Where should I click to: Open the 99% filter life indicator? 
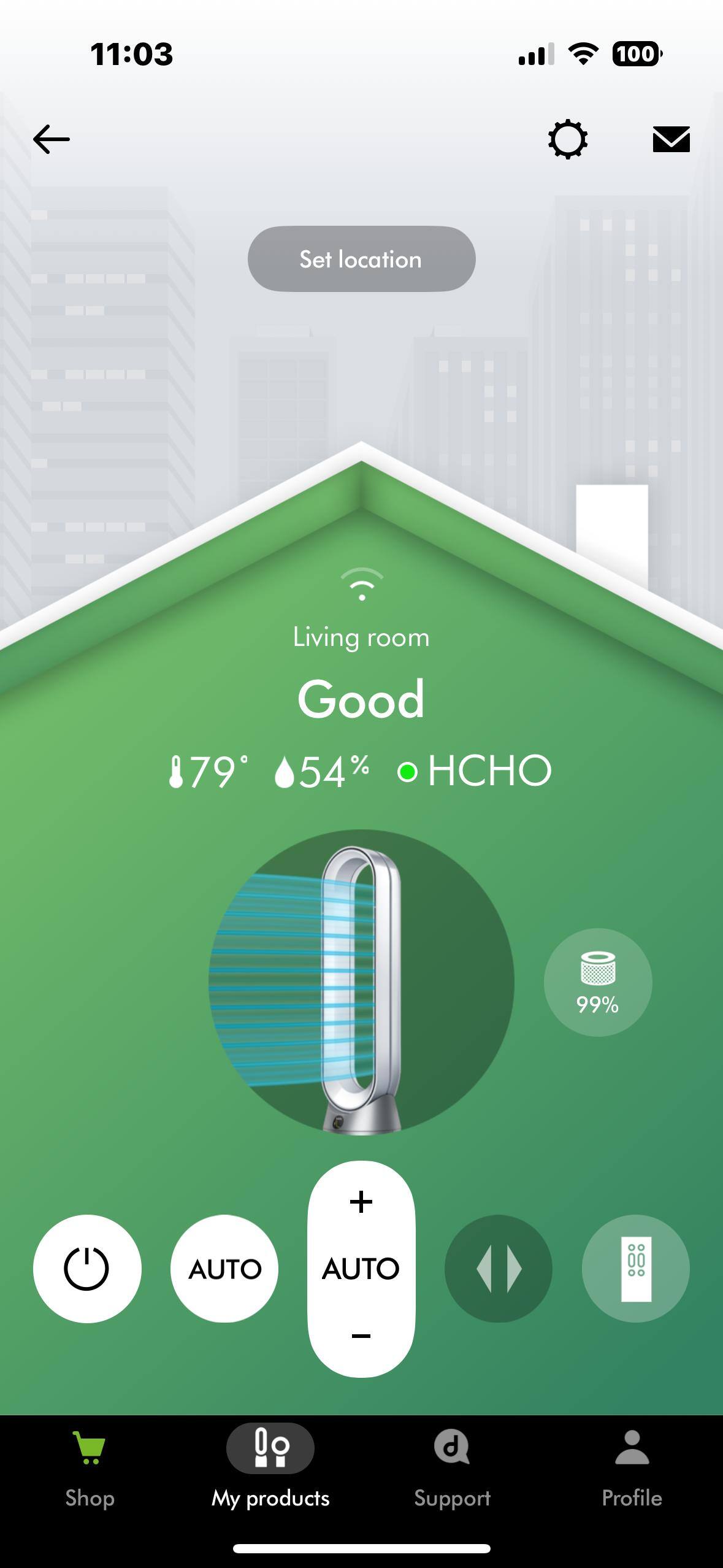click(597, 982)
